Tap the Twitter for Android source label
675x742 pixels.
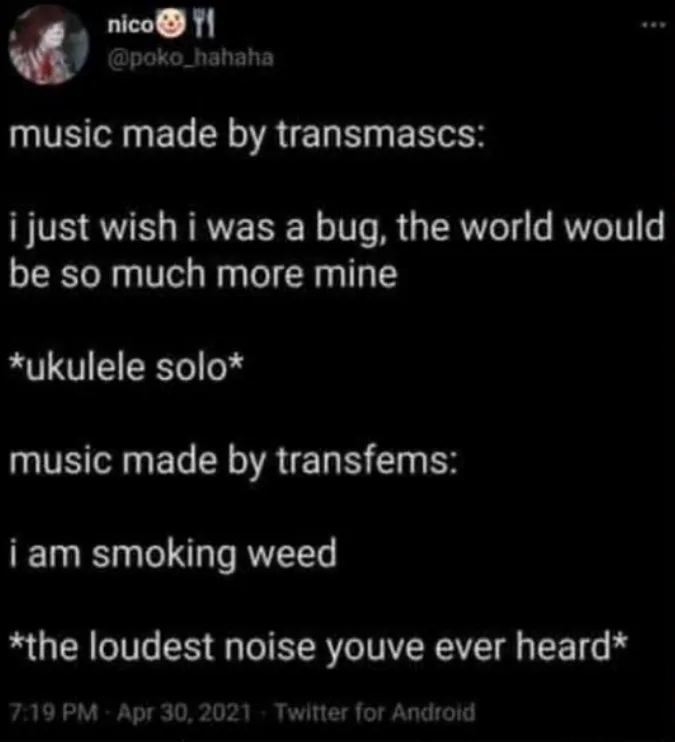(375, 711)
